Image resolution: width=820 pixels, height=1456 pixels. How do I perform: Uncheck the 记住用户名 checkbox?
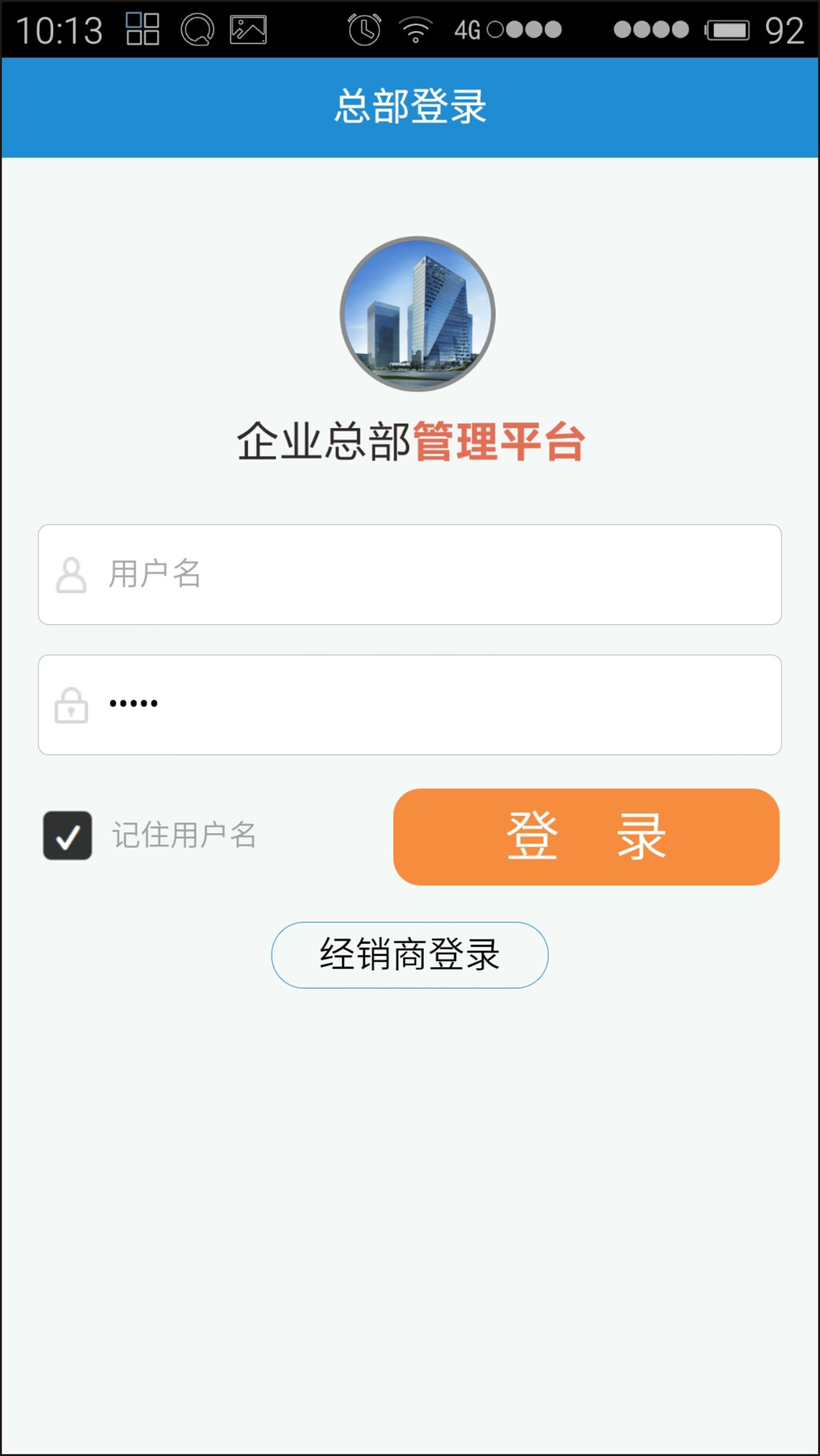click(x=67, y=836)
